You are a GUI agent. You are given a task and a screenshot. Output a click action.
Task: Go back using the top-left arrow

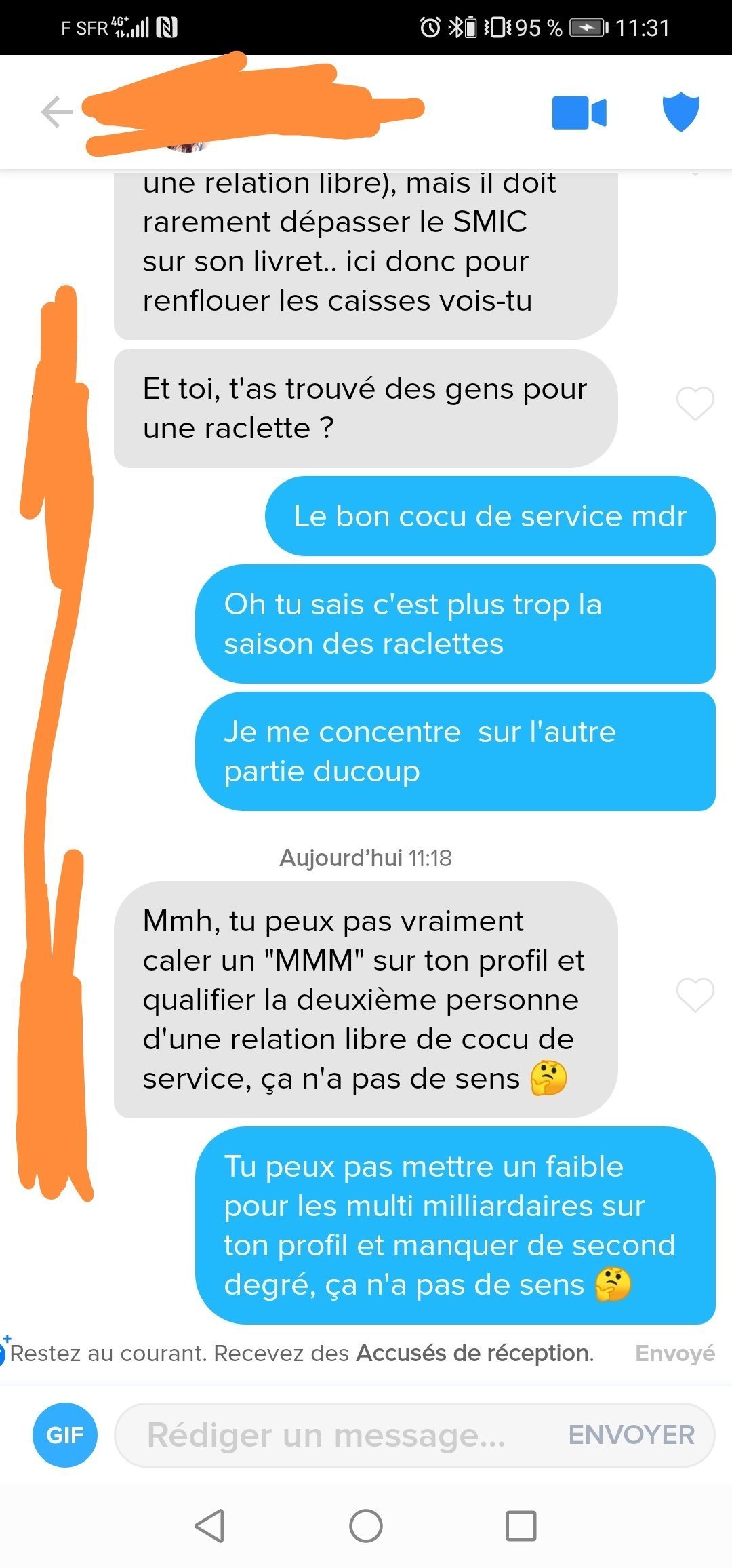[57, 112]
